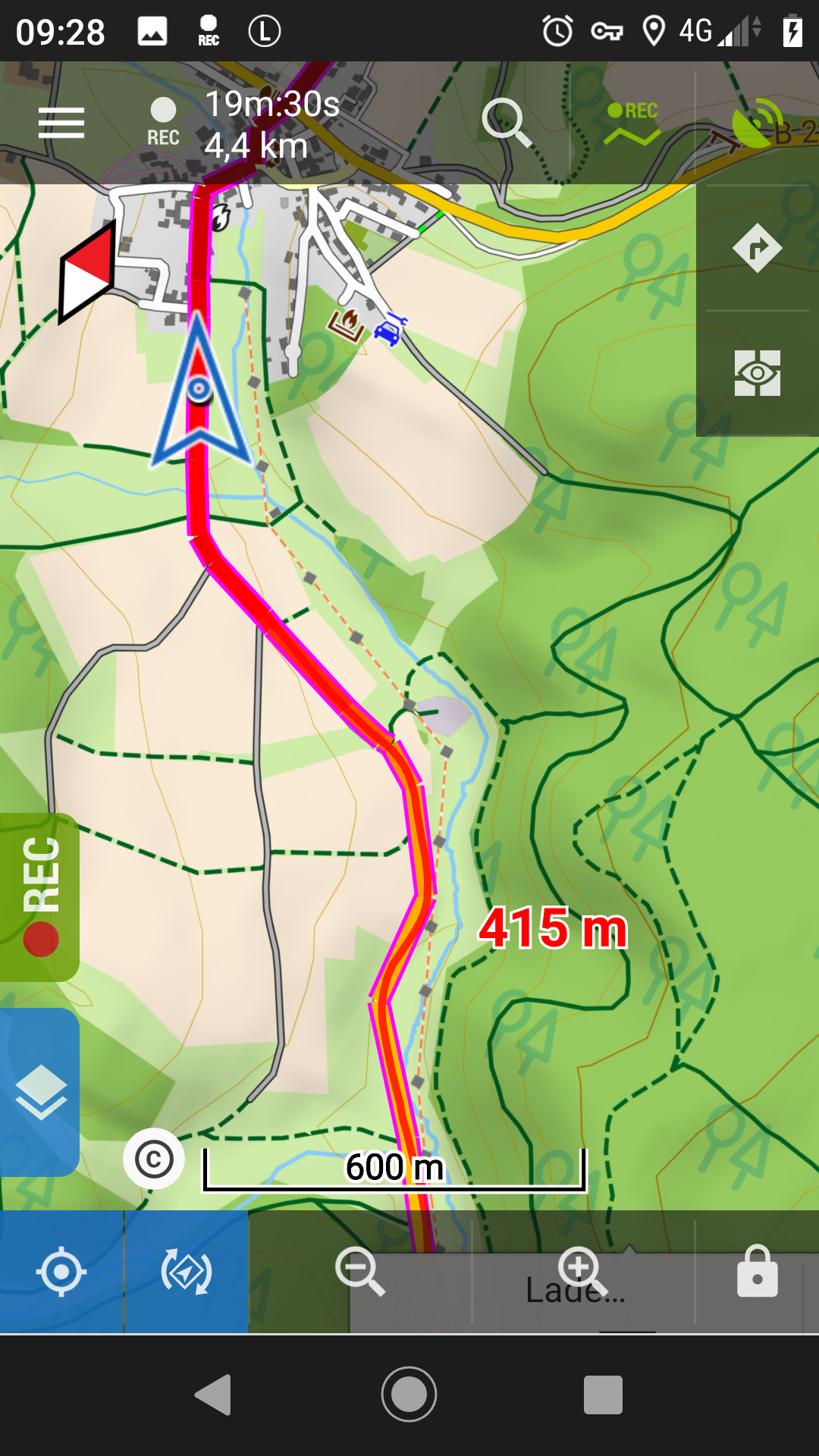The image size is (819, 1456).
Task: Show map copyright information
Action: pyautogui.click(x=154, y=1159)
